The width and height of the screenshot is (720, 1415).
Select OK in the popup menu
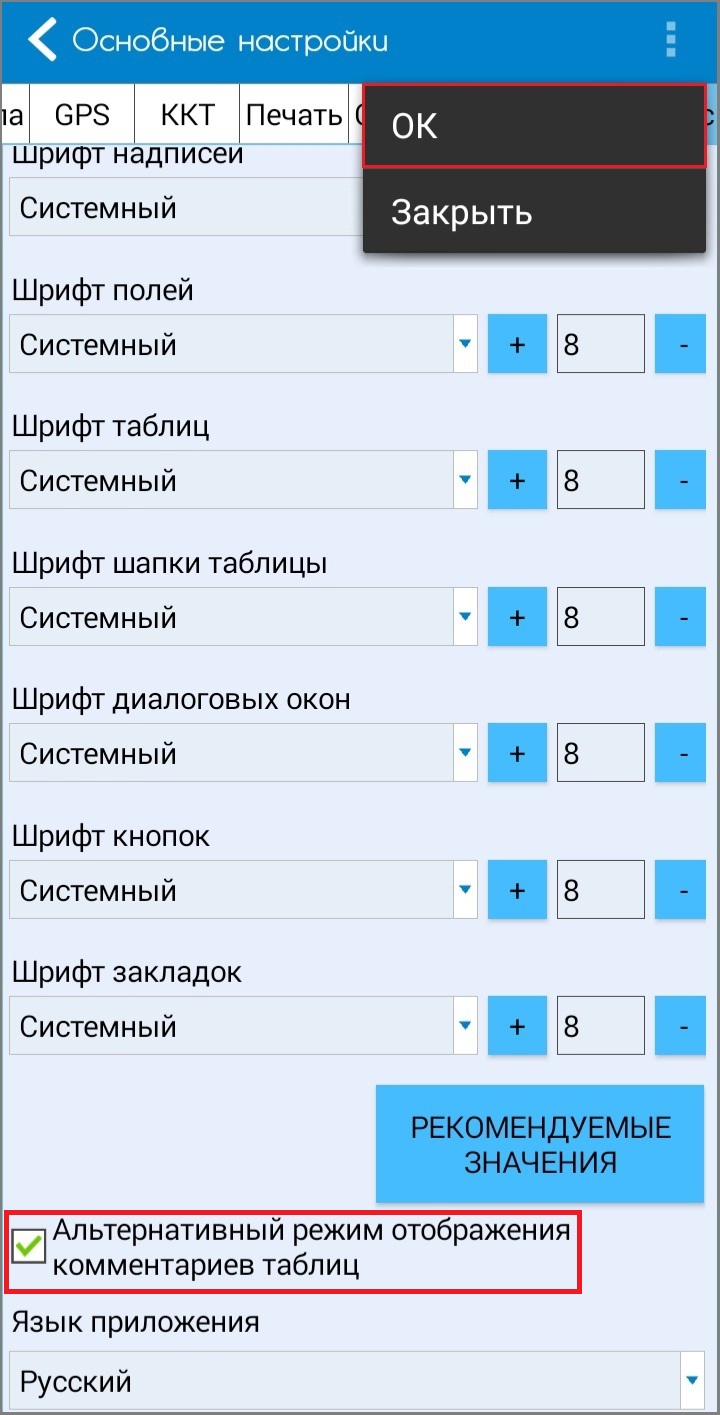point(535,126)
